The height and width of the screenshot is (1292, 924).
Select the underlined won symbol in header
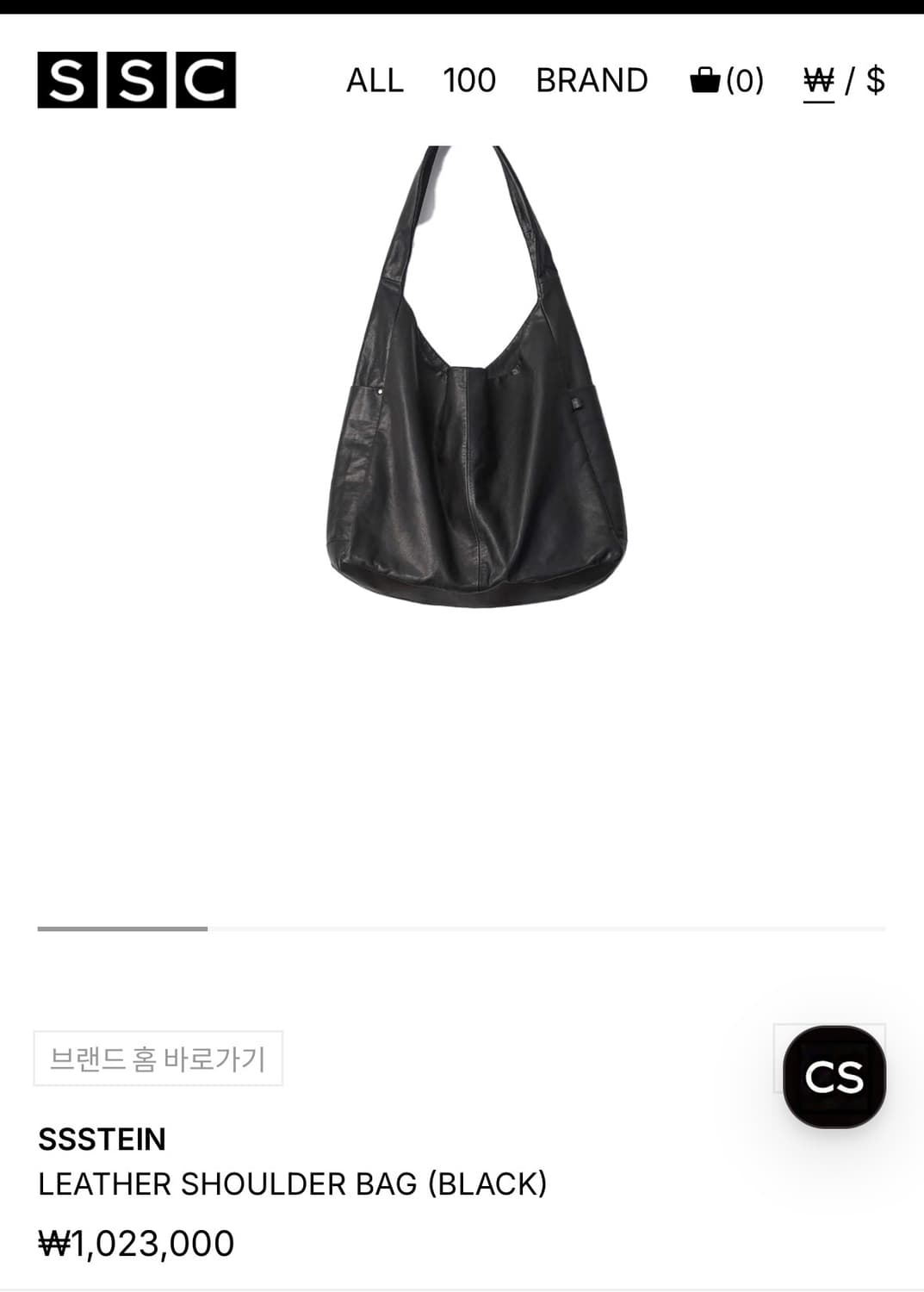[819, 80]
